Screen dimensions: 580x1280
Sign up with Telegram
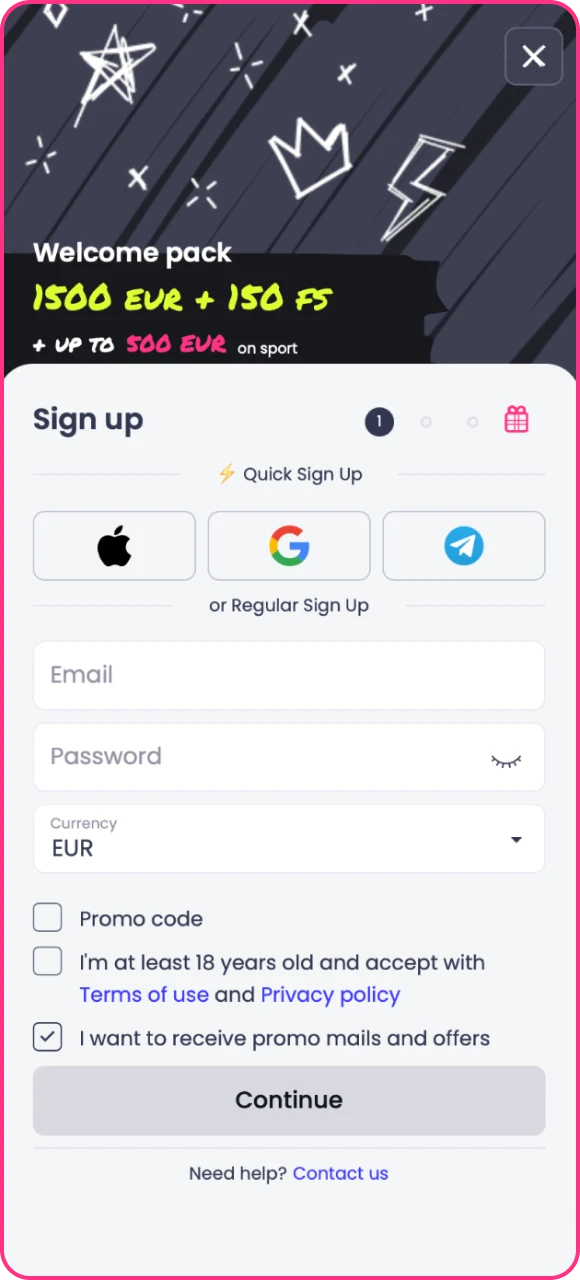[x=464, y=546]
